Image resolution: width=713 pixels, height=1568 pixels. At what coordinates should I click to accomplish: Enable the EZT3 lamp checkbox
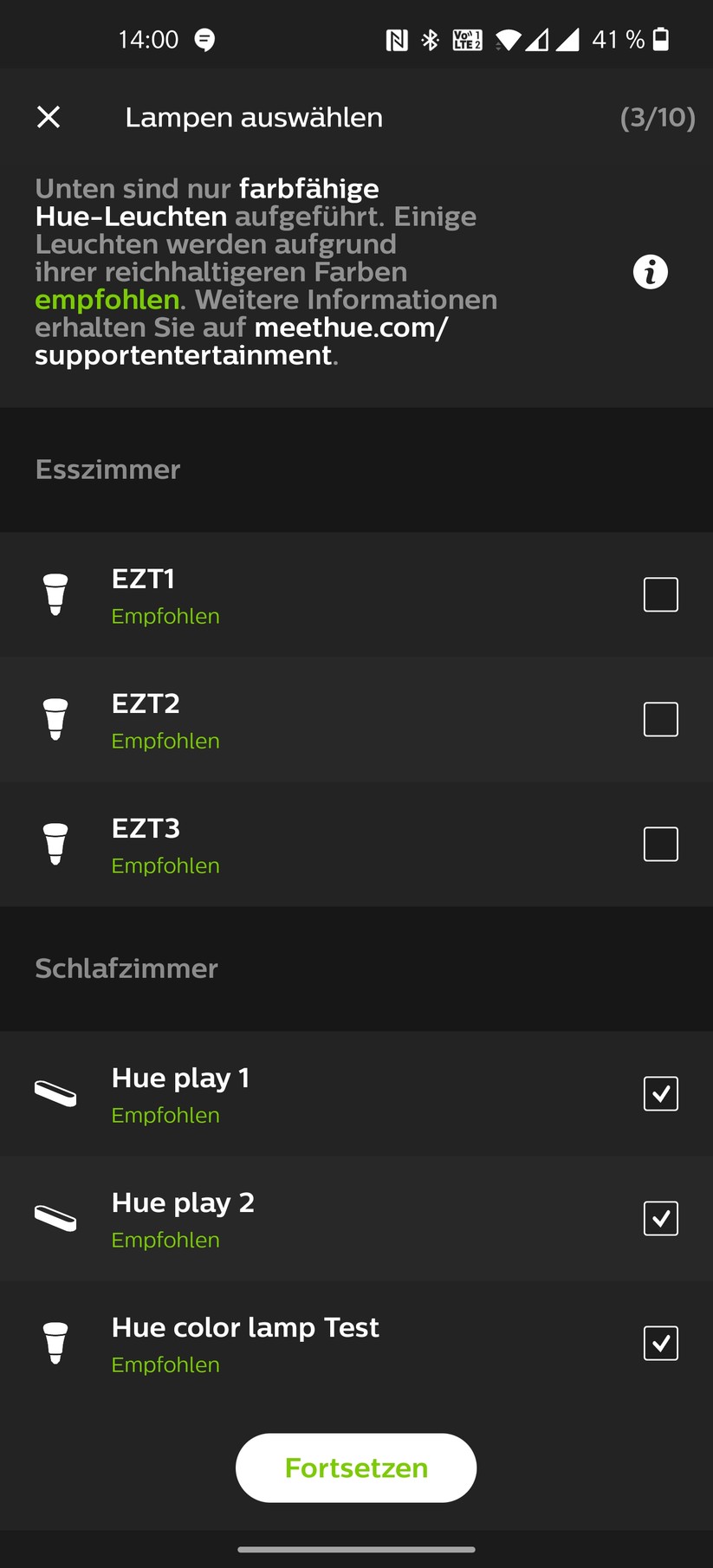pos(660,845)
